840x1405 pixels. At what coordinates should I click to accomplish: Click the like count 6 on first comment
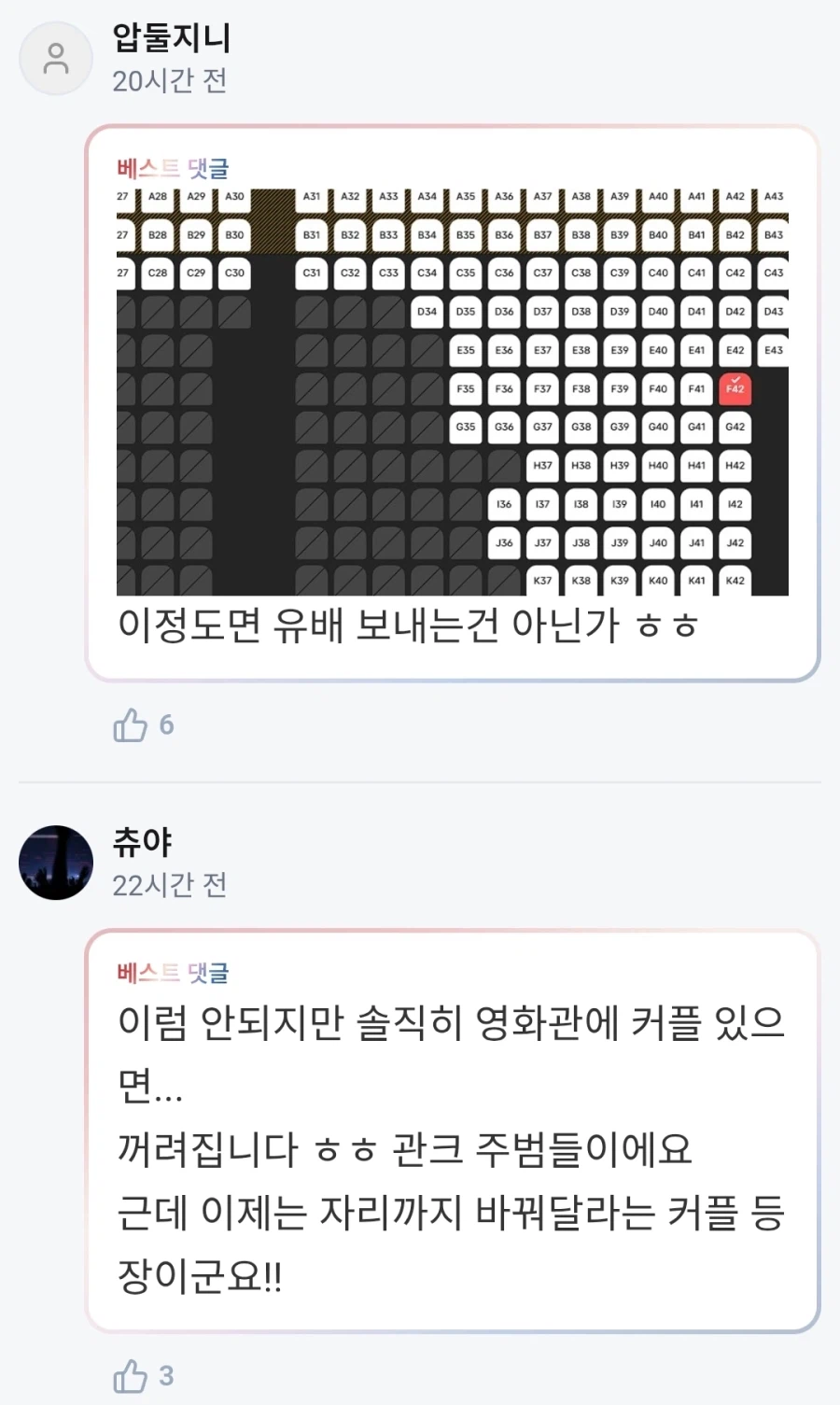[165, 724]
